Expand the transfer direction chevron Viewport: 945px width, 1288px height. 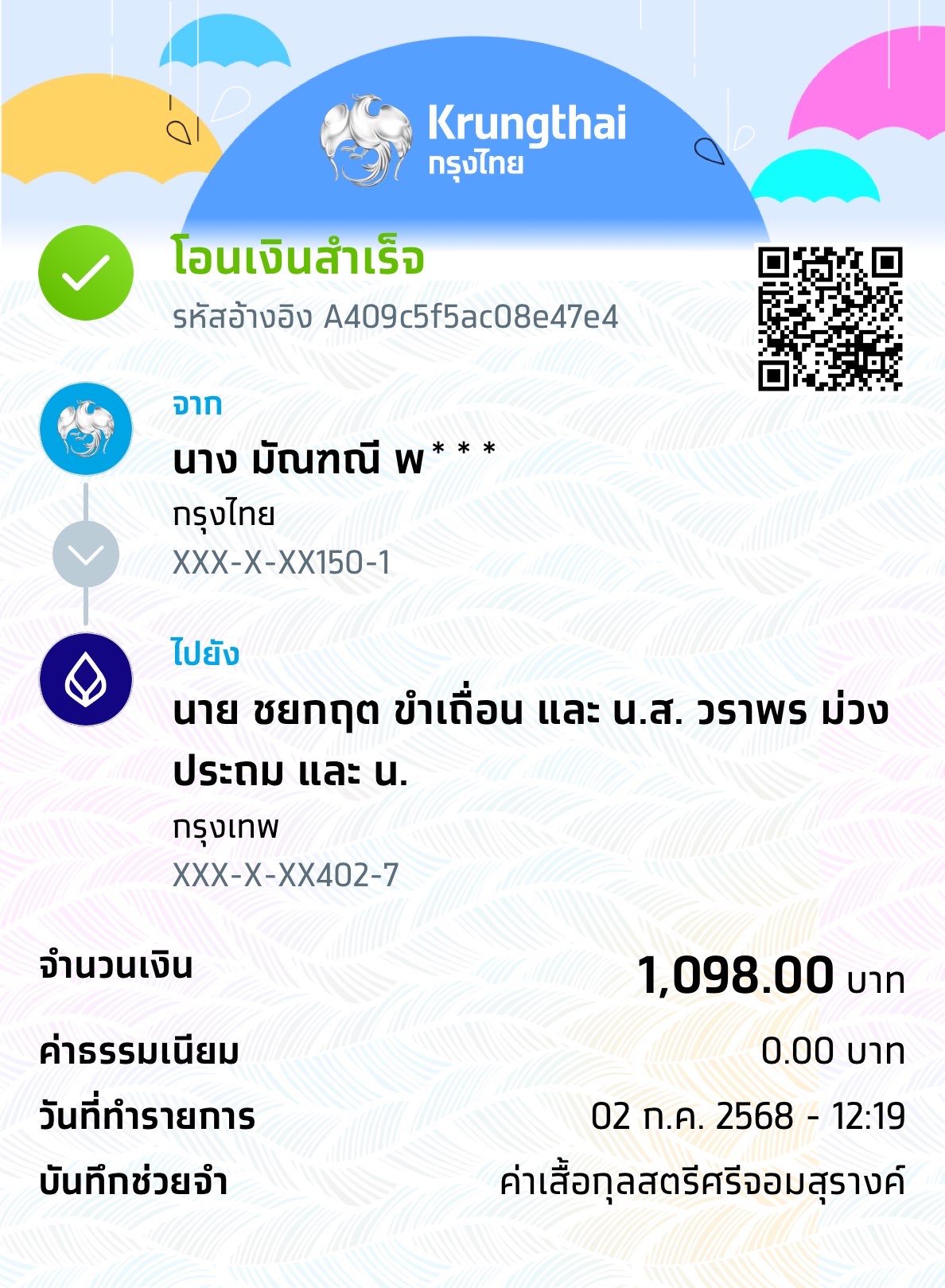coord(84,555)
